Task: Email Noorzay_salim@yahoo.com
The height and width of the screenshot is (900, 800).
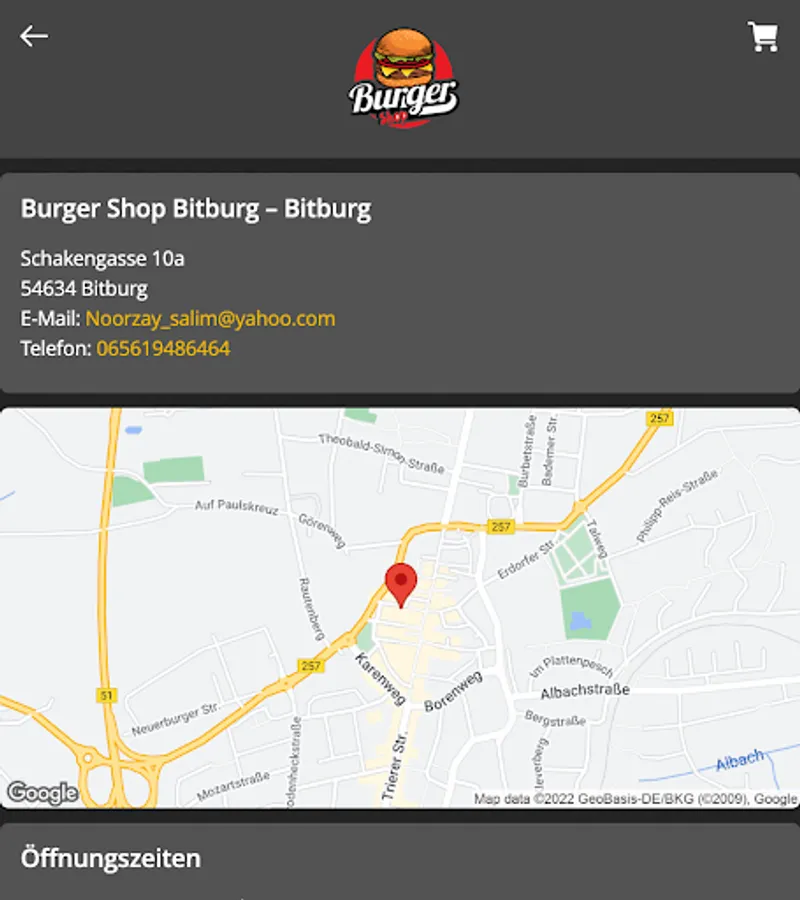Action: [210, 319]
